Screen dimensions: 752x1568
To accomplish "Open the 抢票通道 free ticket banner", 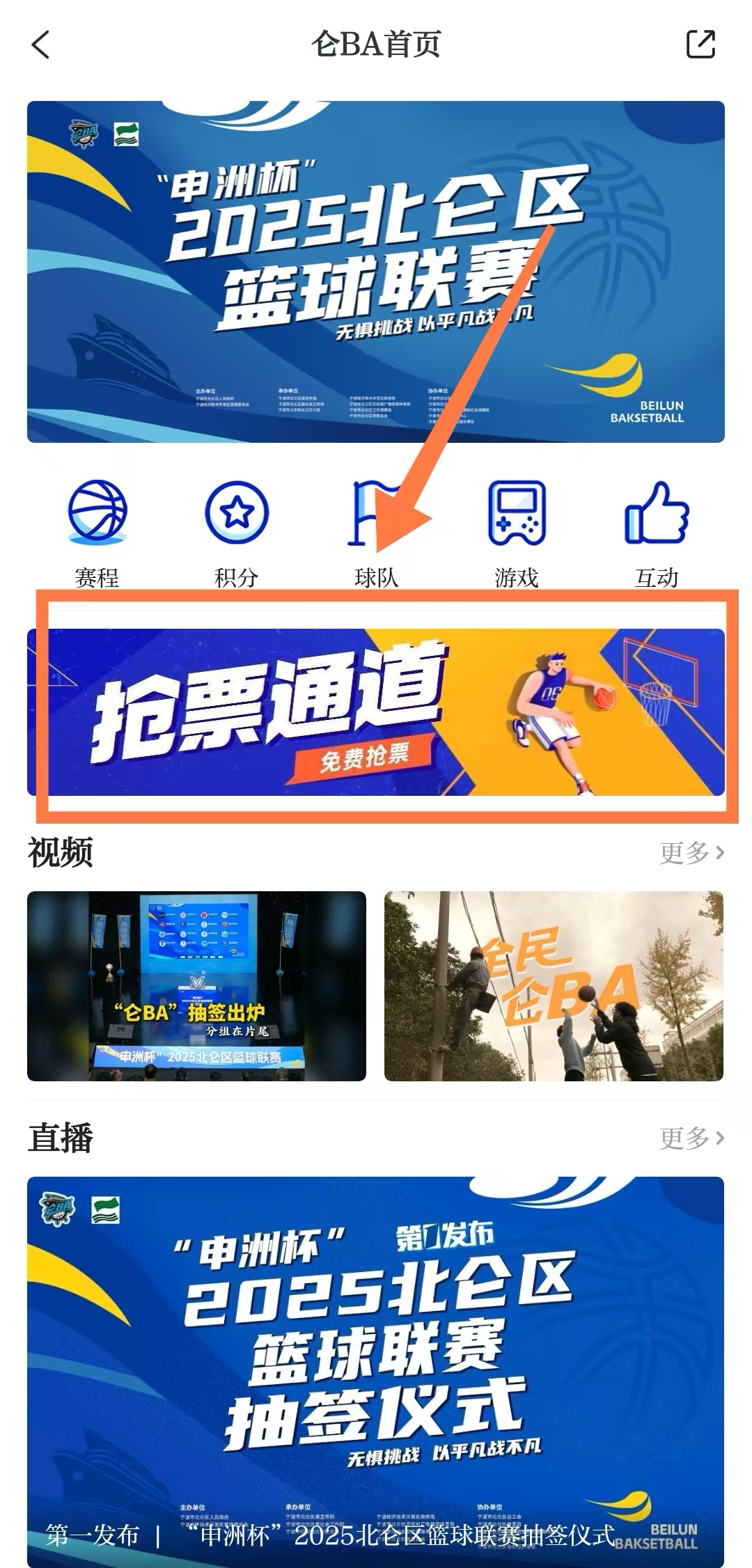I will (376, 712).
